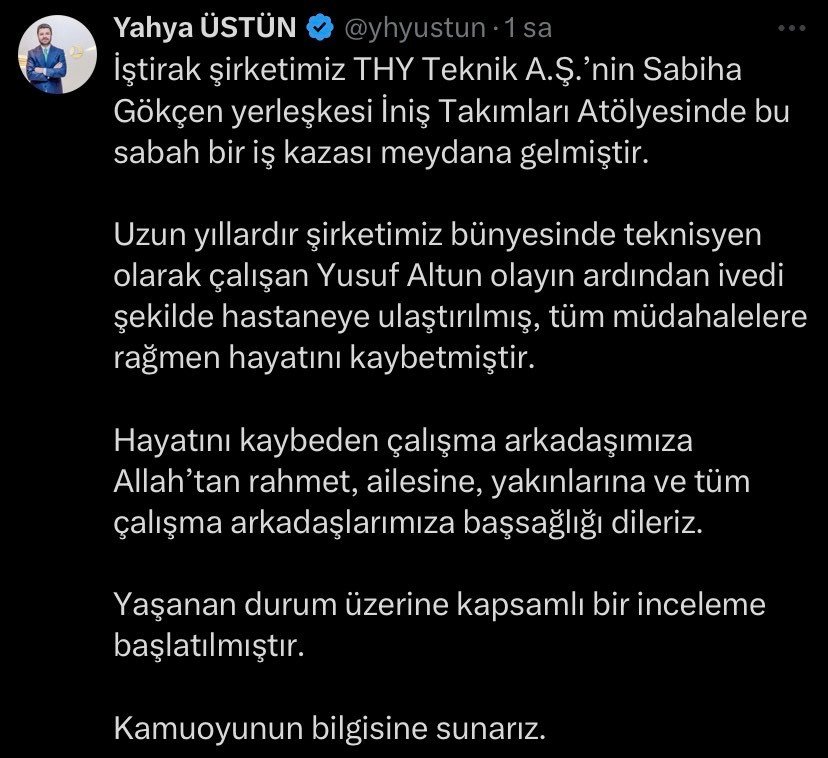Open Yahya ÜSTÜN's profile picture
The image size is (828, 758).
coord(56,58)
